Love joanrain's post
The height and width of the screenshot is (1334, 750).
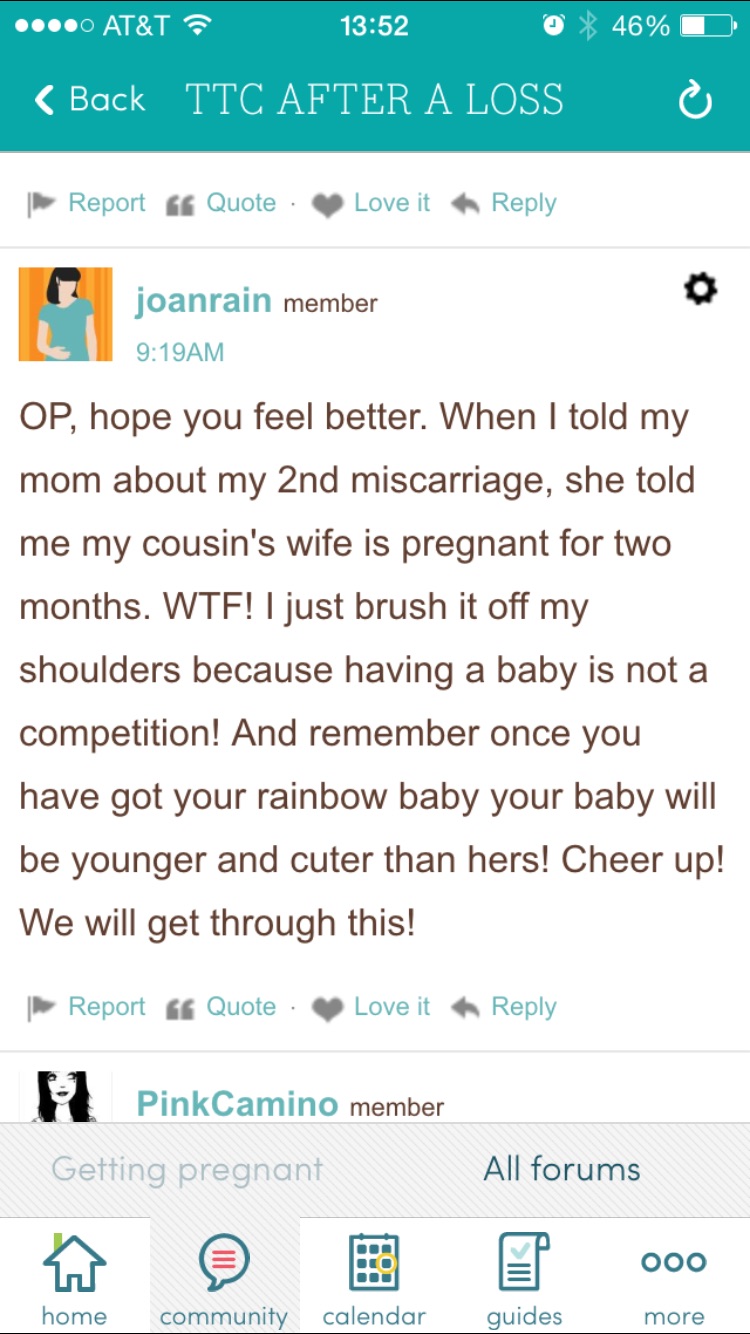(x=372, y=1007)
